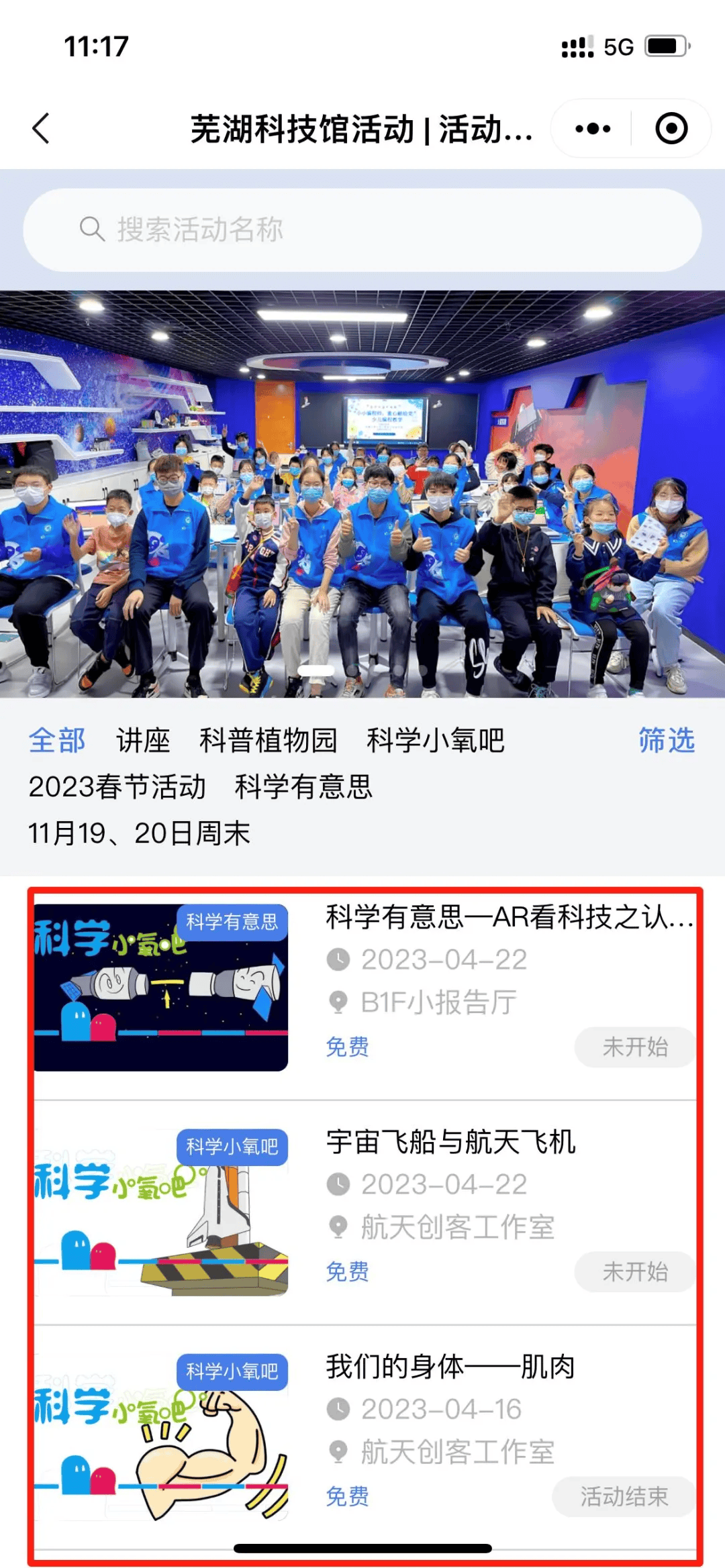Switch to the 科普植物园 category
This screenshot has height=1568, width=725.
(268, 741)
